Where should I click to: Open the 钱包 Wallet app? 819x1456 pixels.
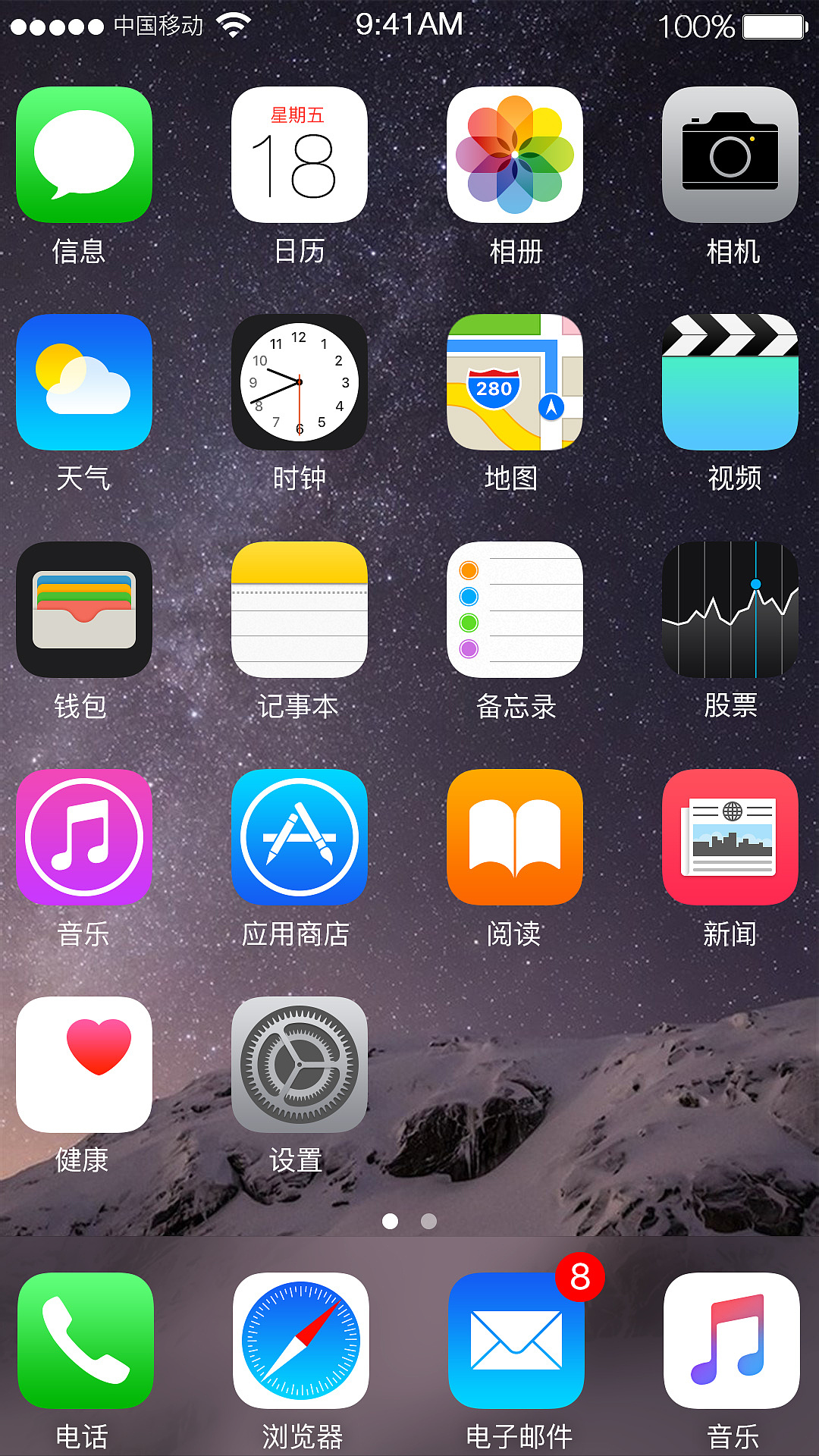83,610
